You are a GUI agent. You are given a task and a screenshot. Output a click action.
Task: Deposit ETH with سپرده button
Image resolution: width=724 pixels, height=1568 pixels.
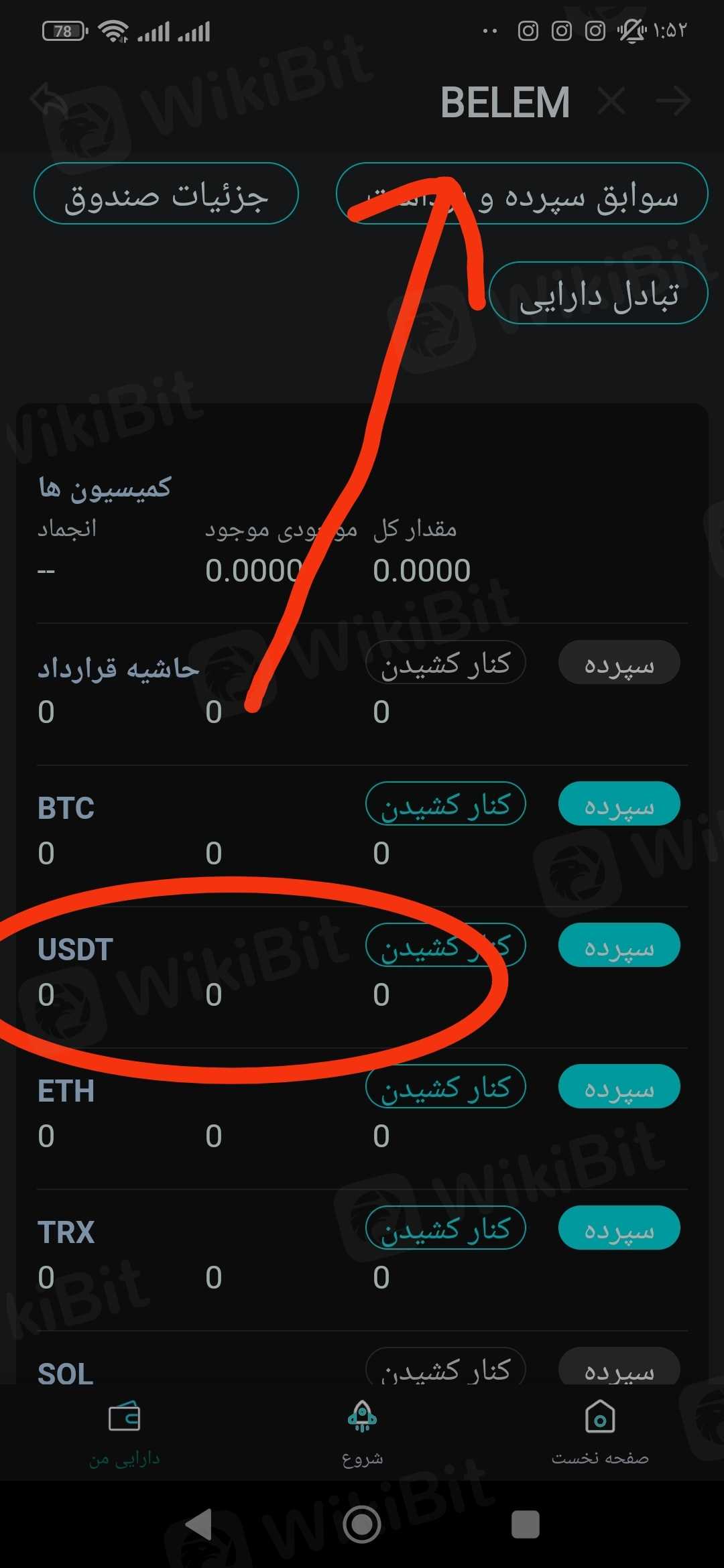[619, 1087]
